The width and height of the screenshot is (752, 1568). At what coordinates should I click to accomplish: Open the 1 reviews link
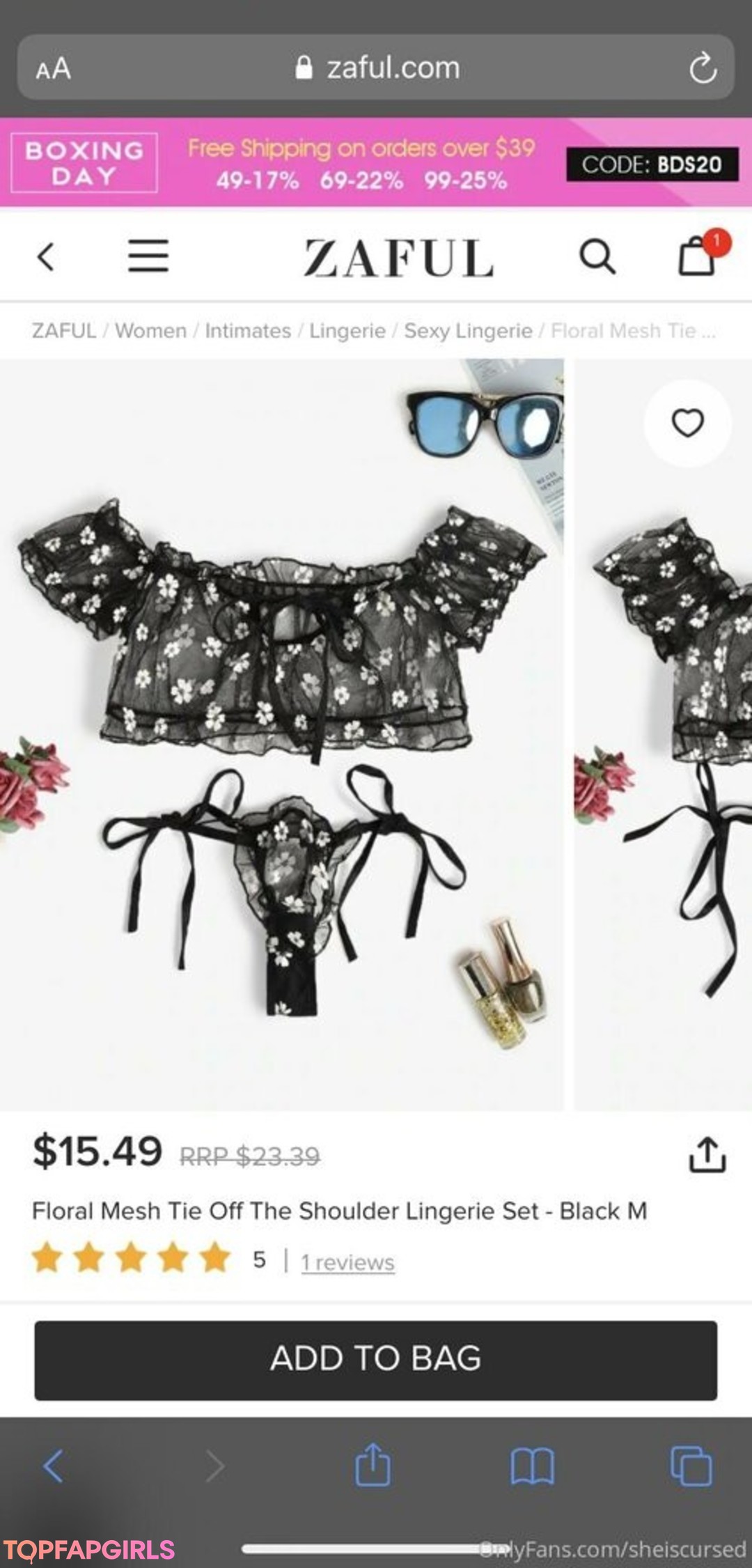tap(347, 1262)
